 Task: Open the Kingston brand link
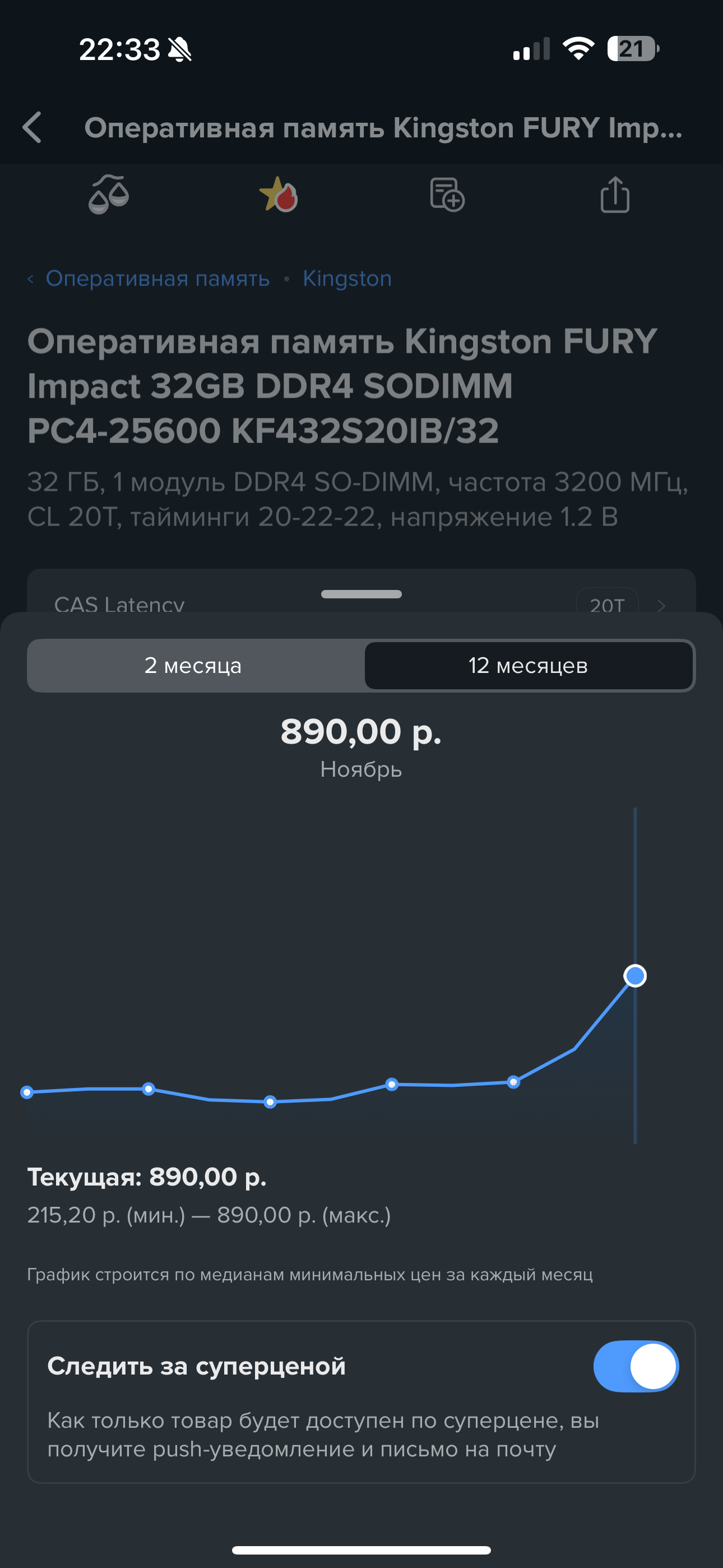(x=347, y=279)
